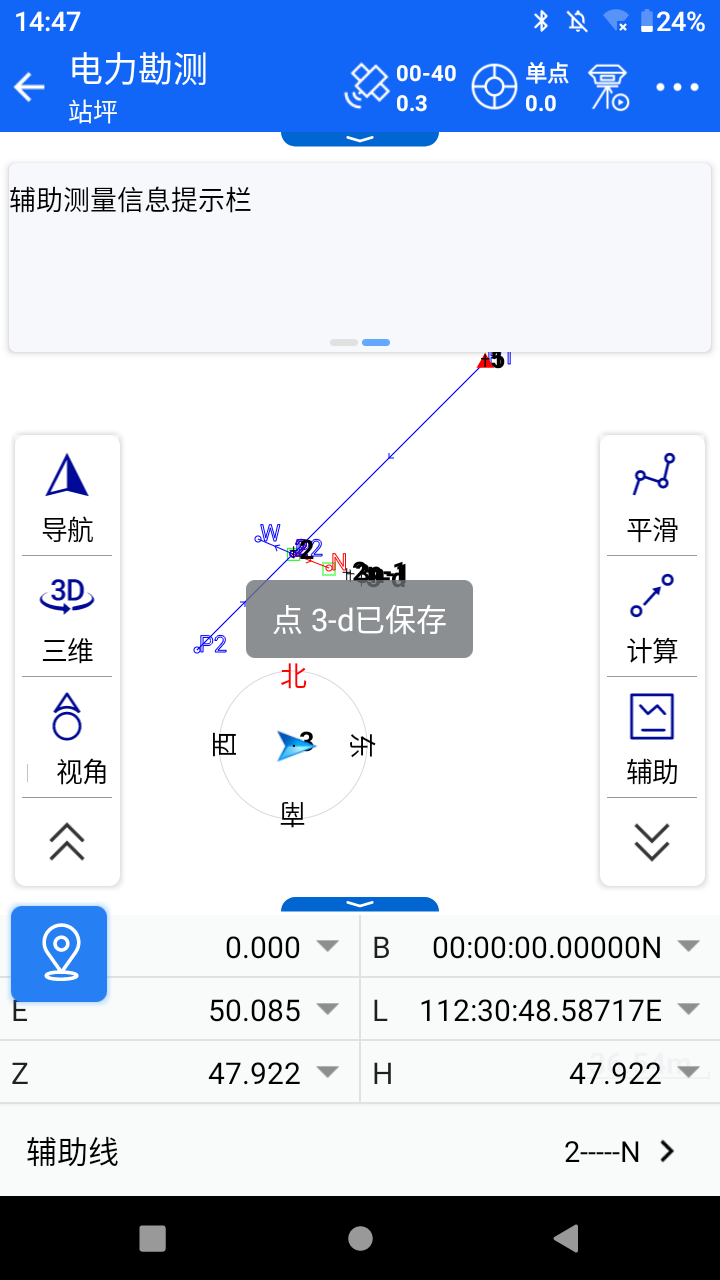Screen dimensions: 720x1280
Task: Open the satellite status icon
Action: 367,87
